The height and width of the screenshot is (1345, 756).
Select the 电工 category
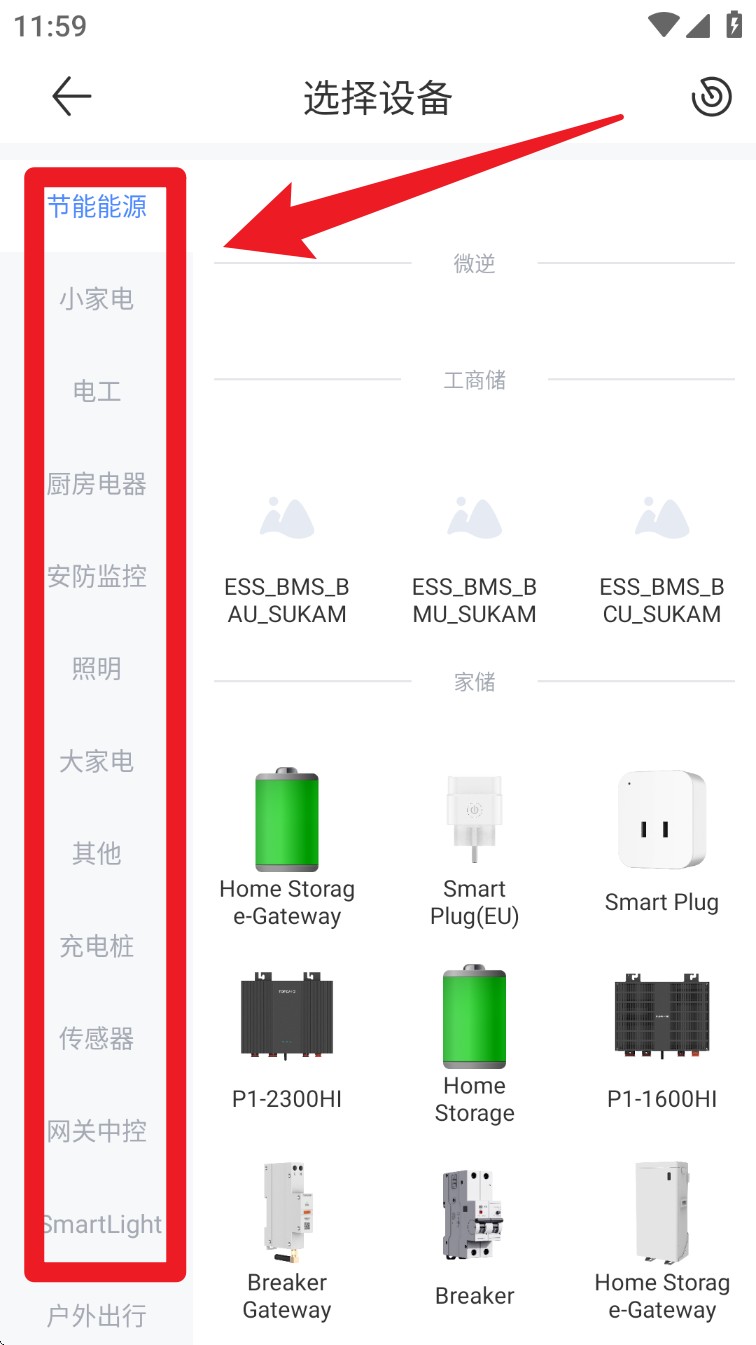(x=97, y=391)
